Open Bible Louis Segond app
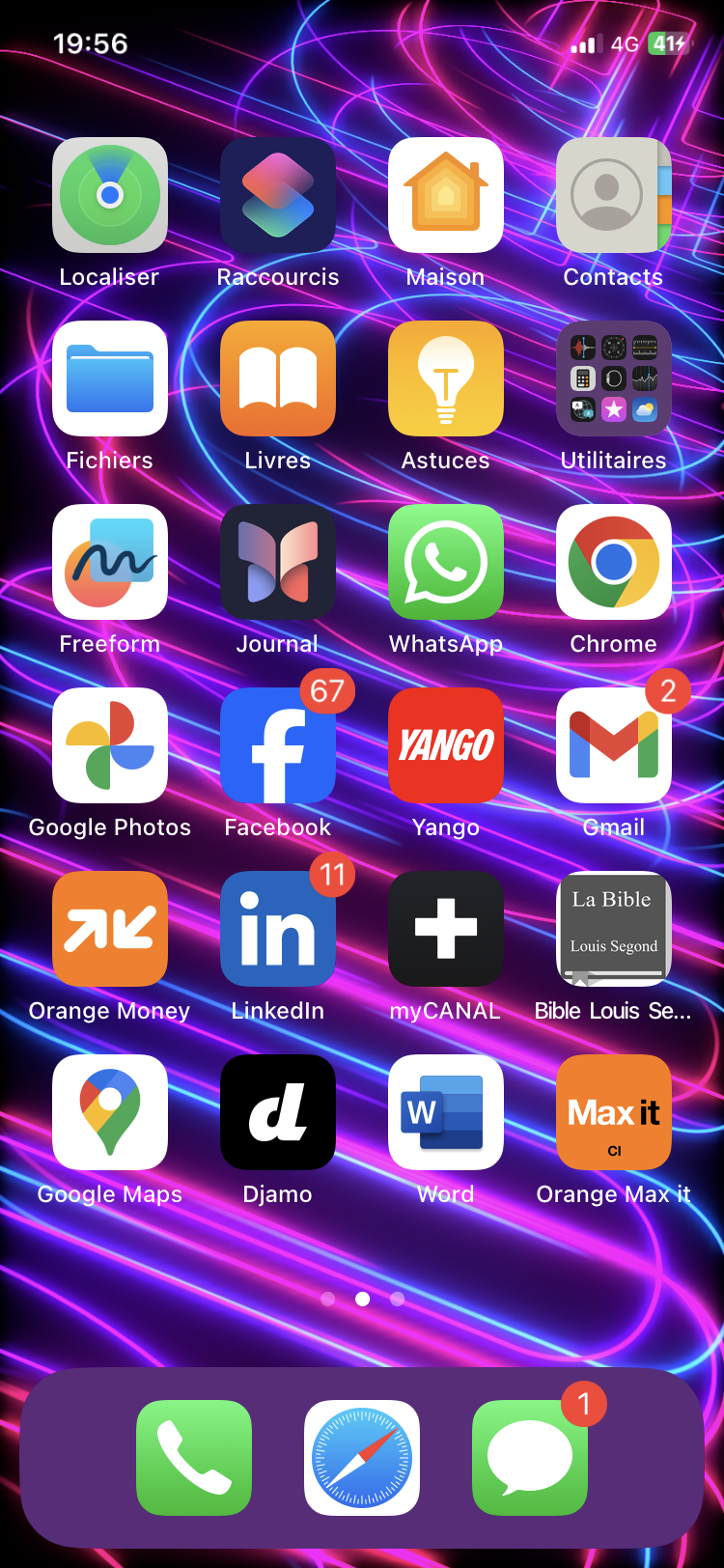 pyautogui.click(x=614, y=929)
